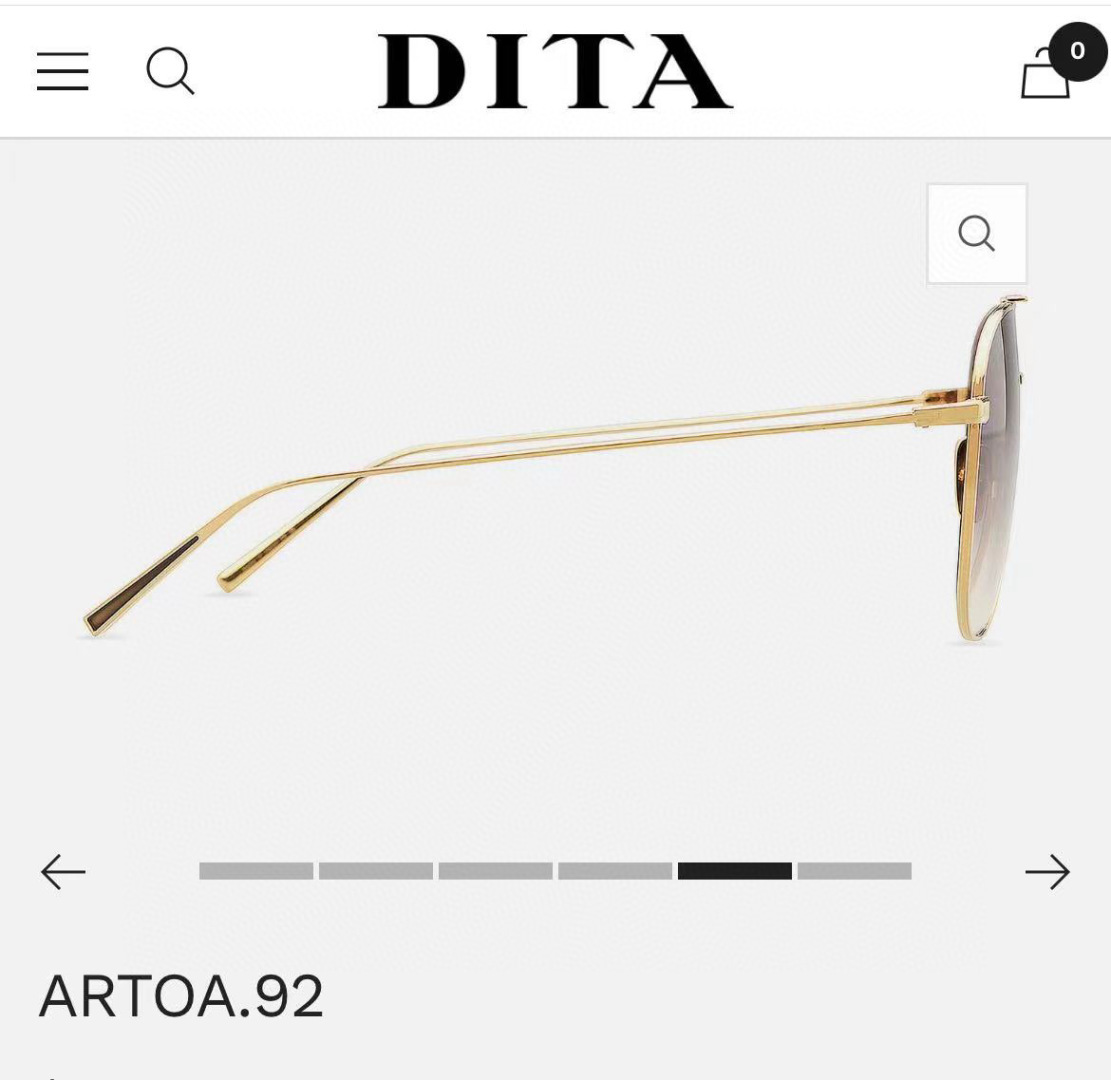Jump to the last image indicator

pyautogui.click(x=854, y=871)
